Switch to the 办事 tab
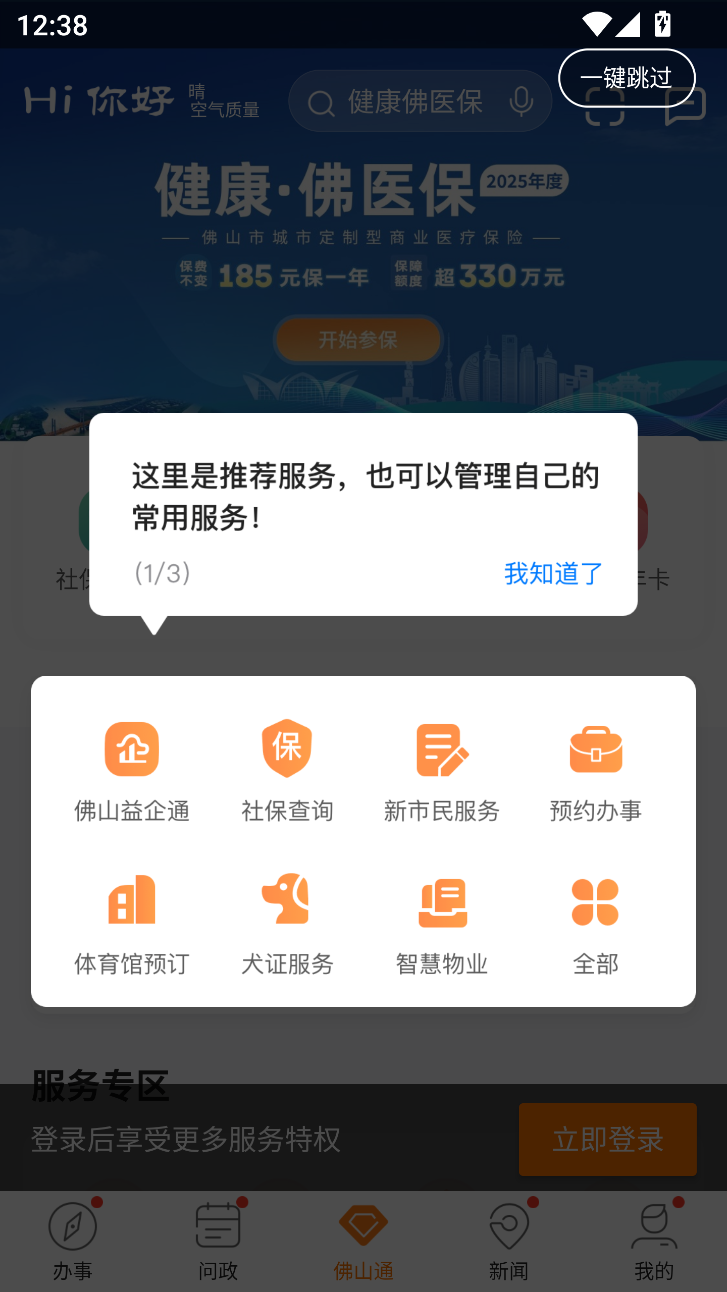Screen dimensions: 727x1292 pos(73,1242)
